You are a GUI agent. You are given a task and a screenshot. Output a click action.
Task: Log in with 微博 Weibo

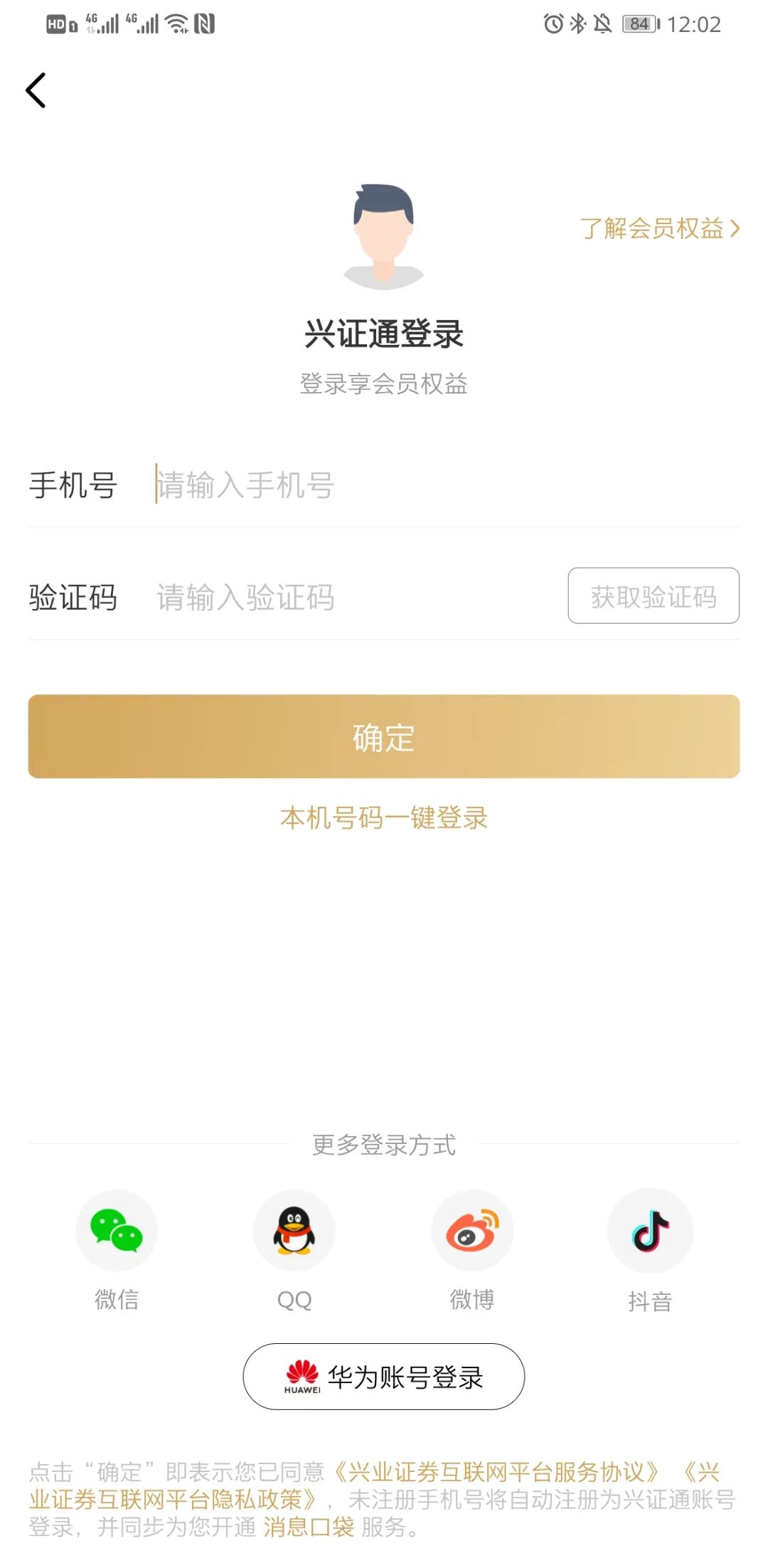(x=472, y=1231)
